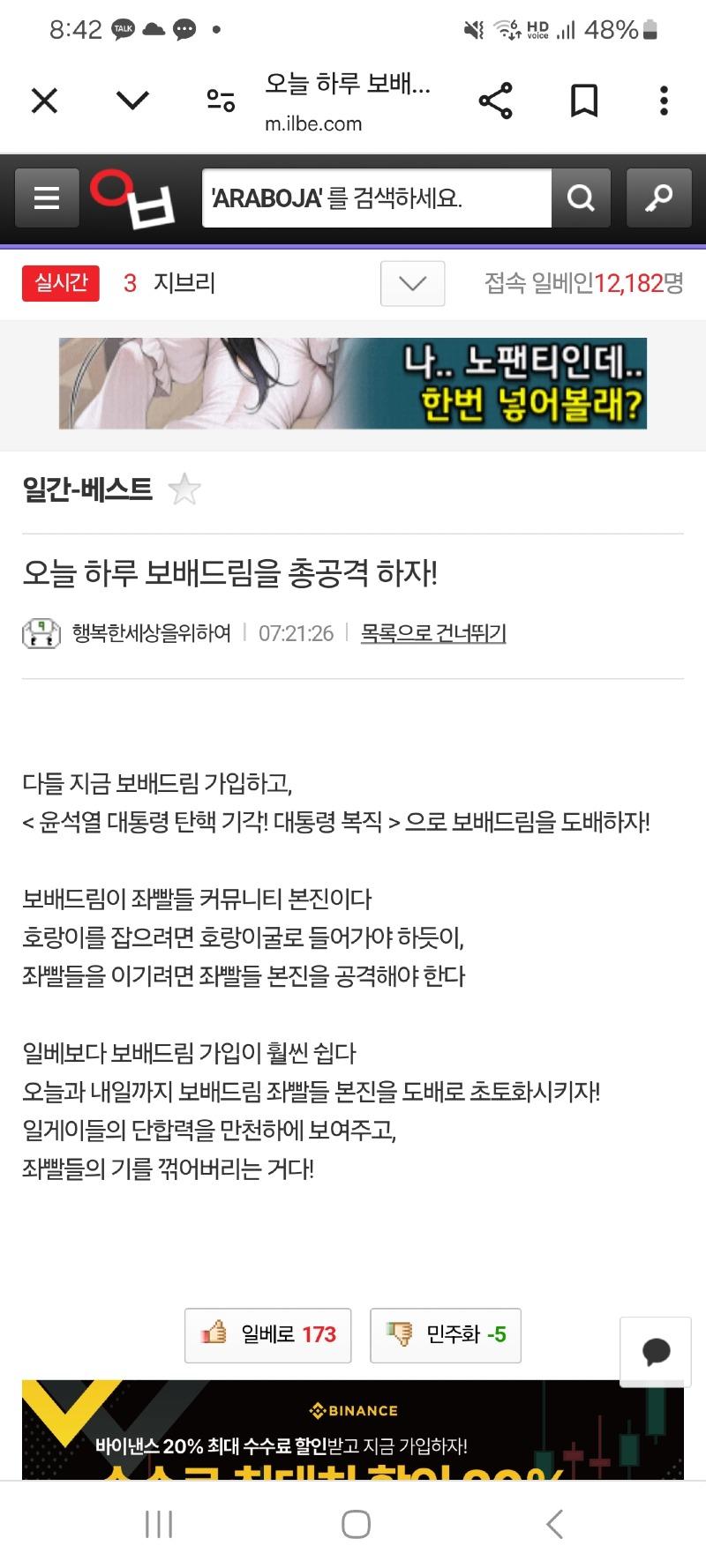Screen dimensions: 706x1568
Task: Open the realtime keyword 지브리
Action: [184, 283]
